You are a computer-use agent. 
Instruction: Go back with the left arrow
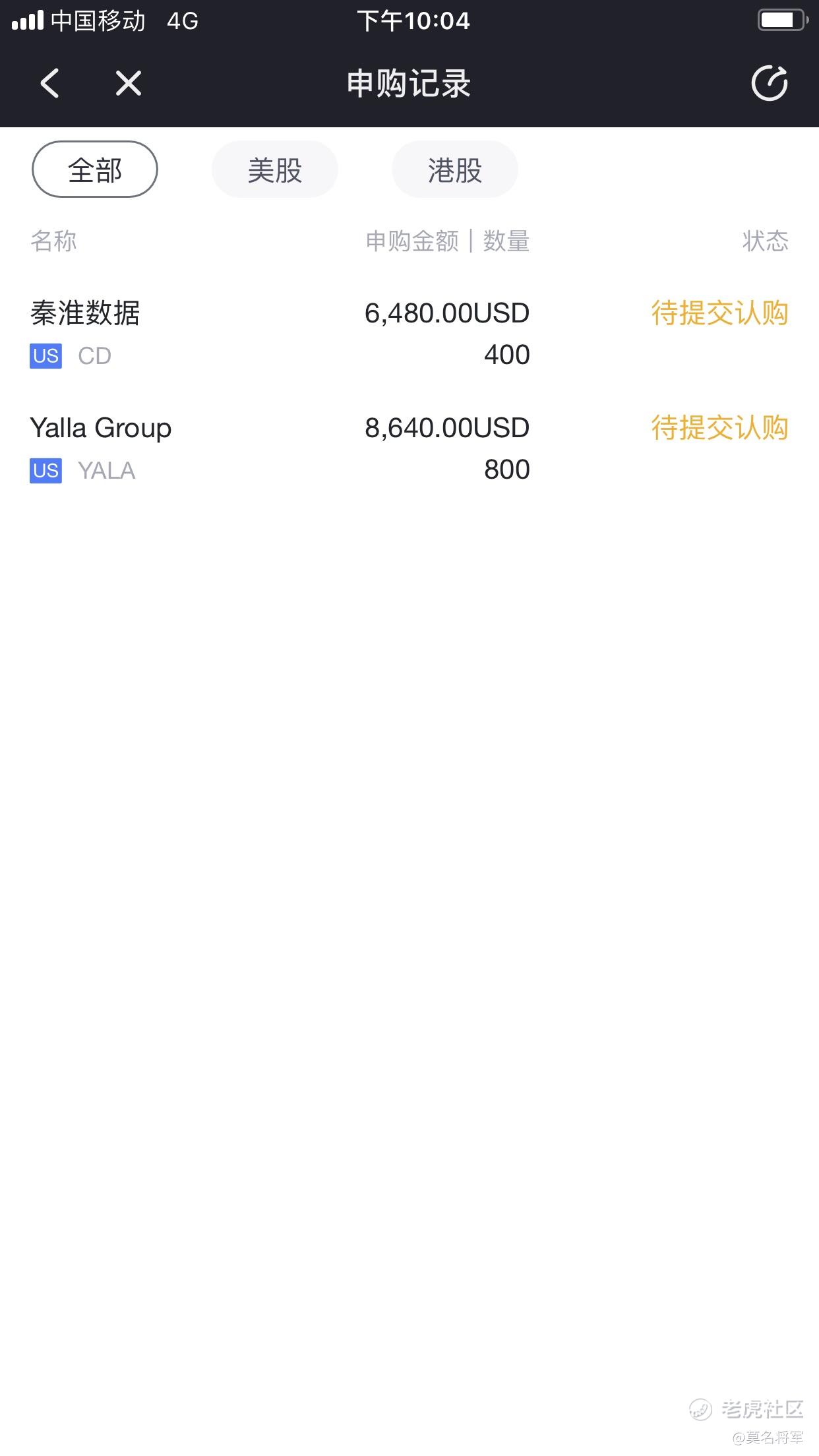click(49, 84)
